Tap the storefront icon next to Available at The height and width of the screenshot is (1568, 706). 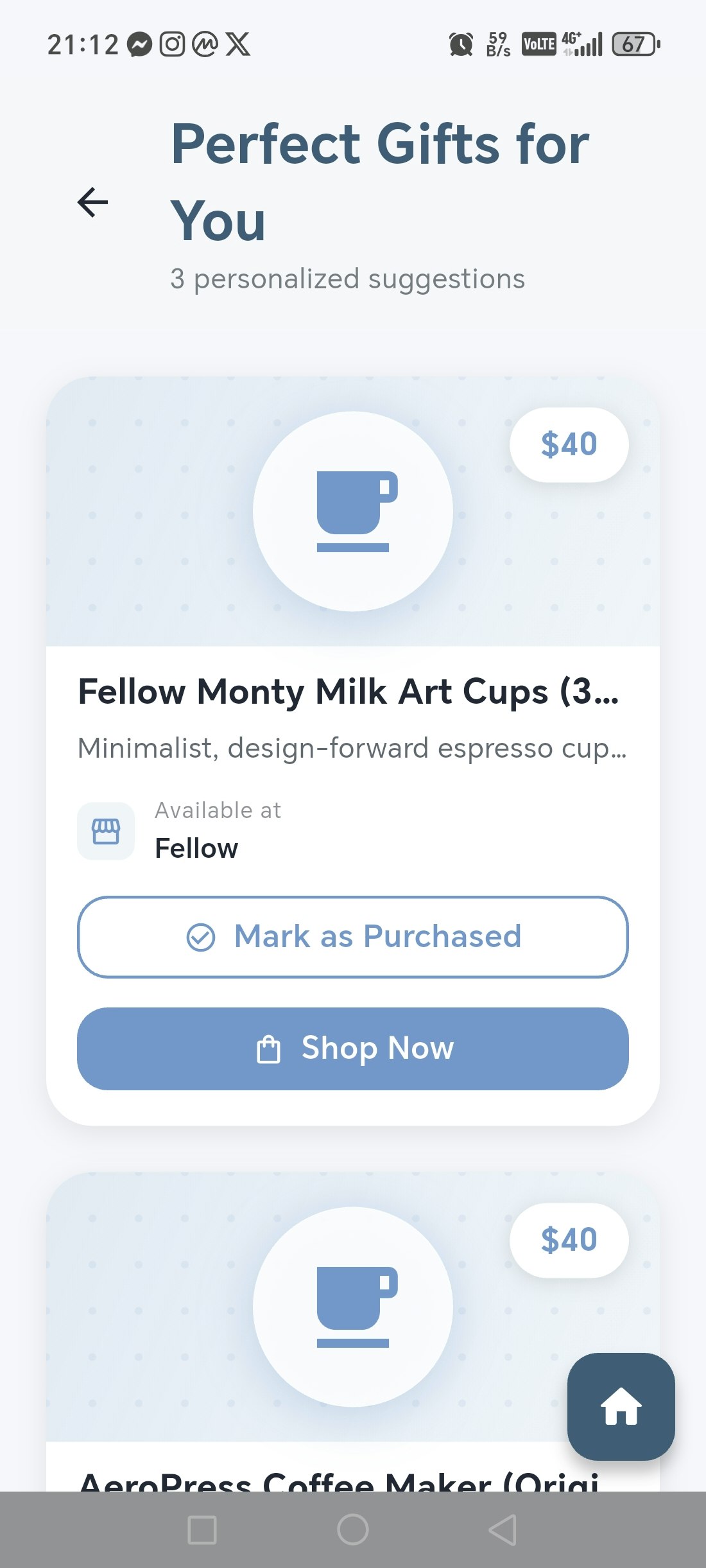(x=105, y=830)
